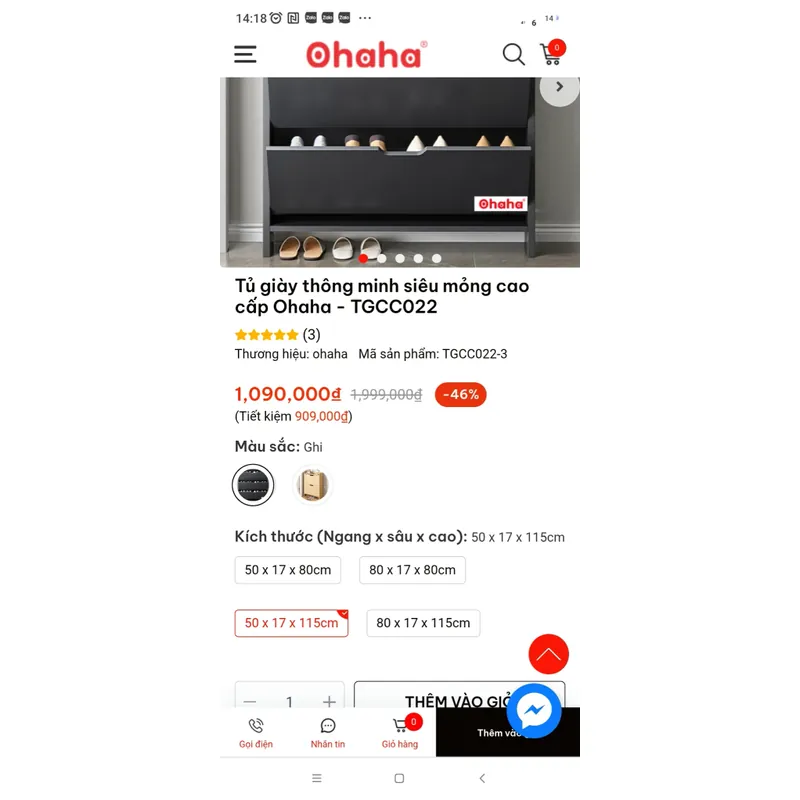Choose size 50 x 17 x 115cm

pos(291,623)
